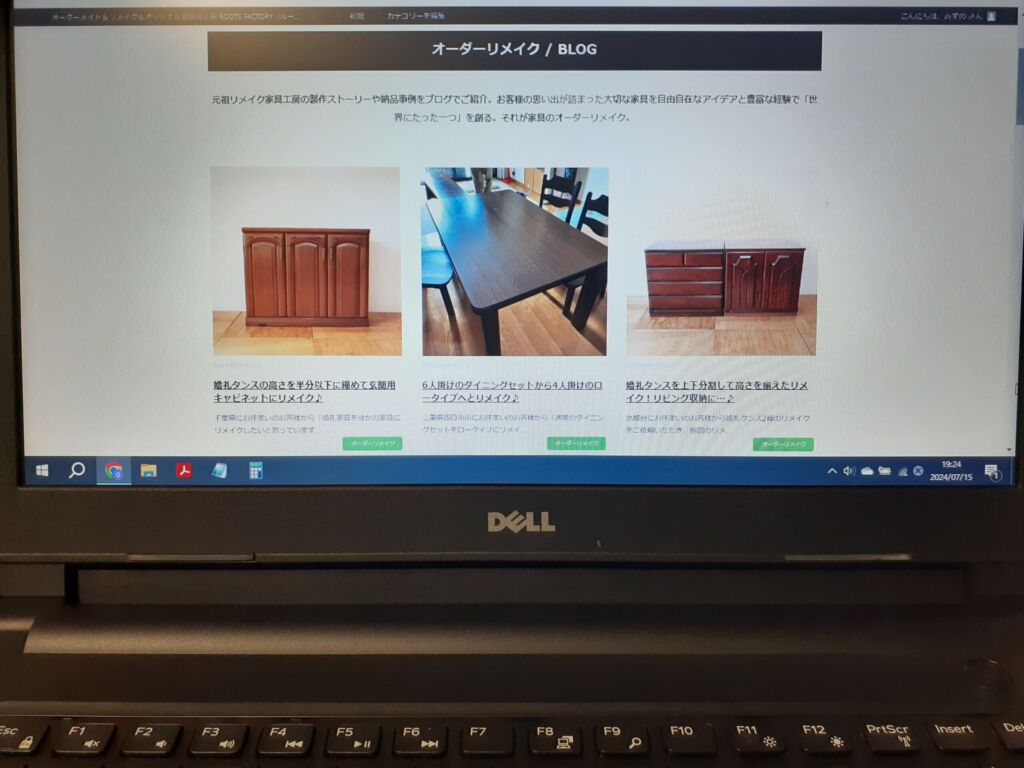Open the calculator from the taskbar
Screen dimensions: 1024x768
pos(256,470)
